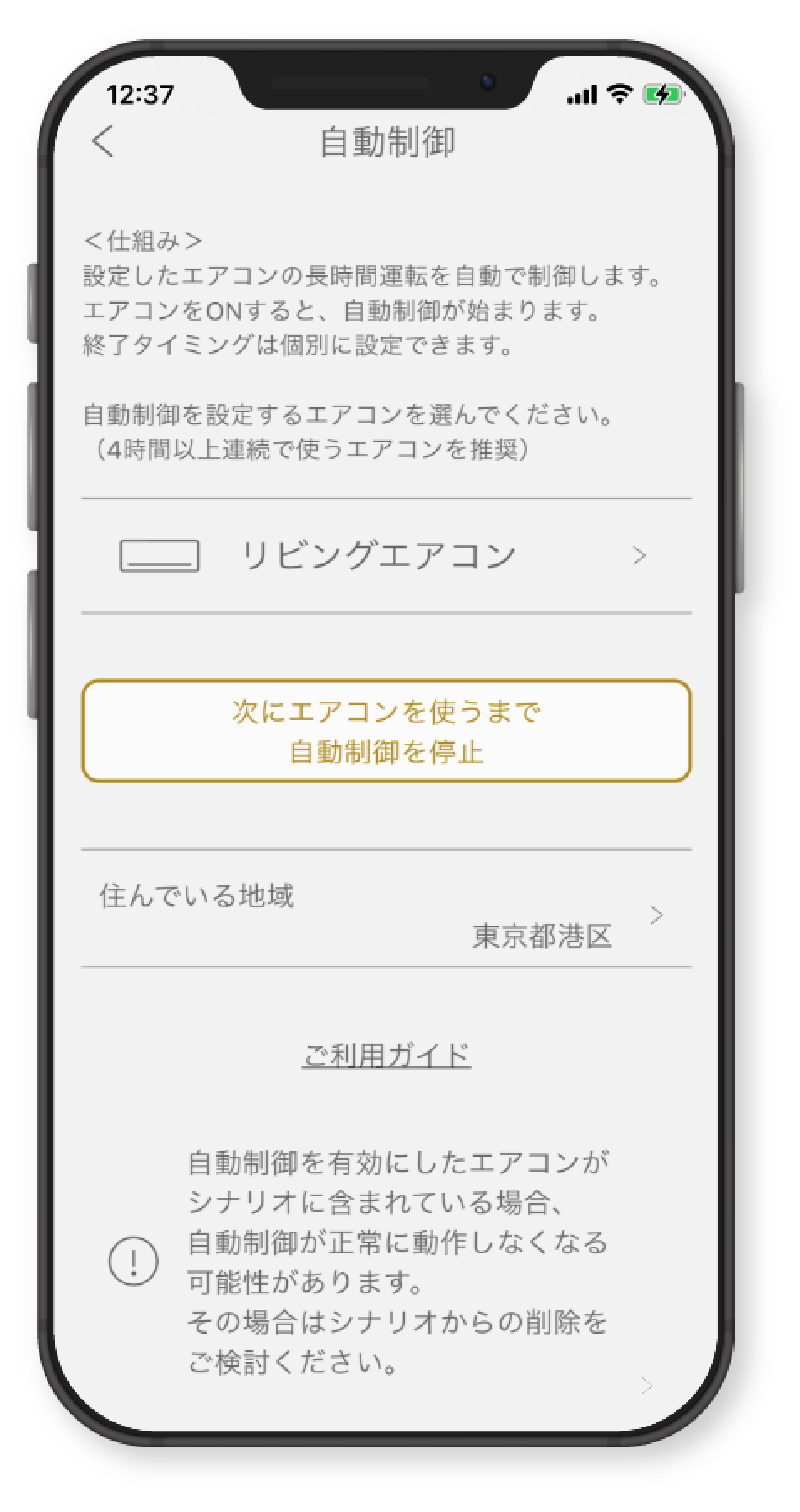Open the ご利用ガイド link
Viewport: 800px width, 1512px height.
click(386, 1055)
